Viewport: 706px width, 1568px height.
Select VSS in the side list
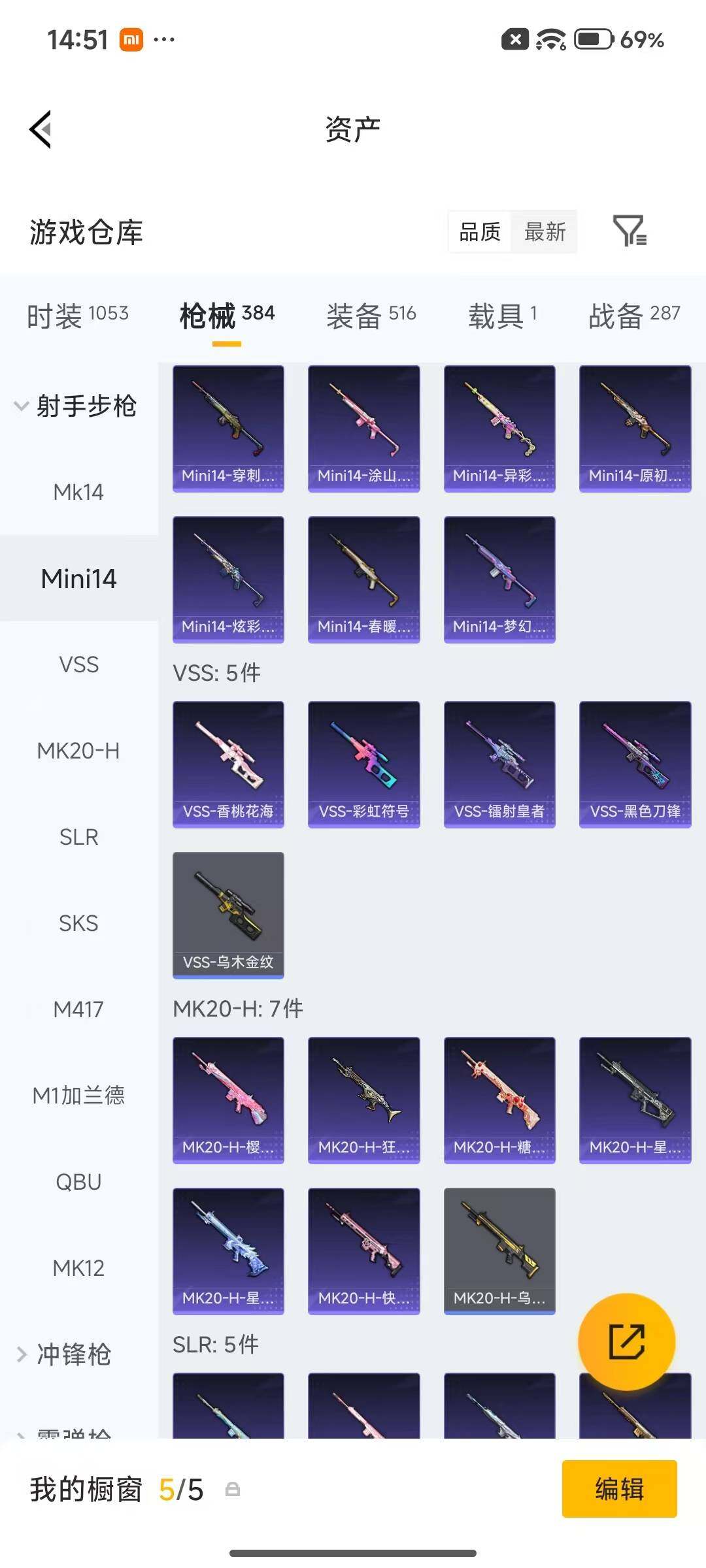(x=78, y=664)
